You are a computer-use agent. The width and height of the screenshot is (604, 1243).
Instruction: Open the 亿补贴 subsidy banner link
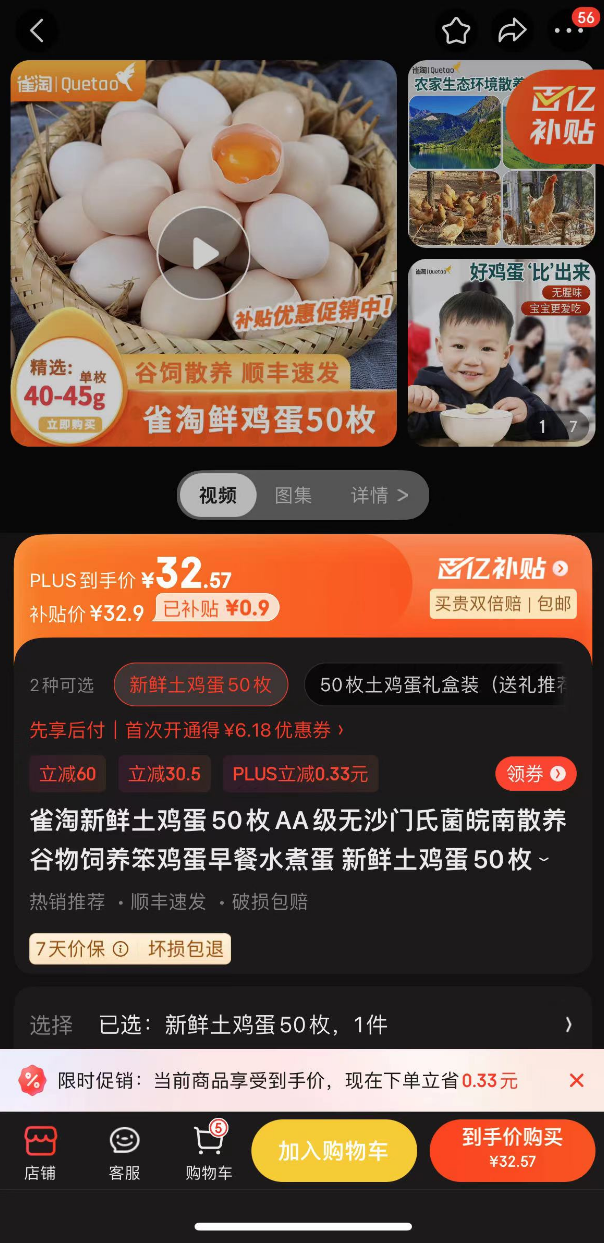click(503, 569)
